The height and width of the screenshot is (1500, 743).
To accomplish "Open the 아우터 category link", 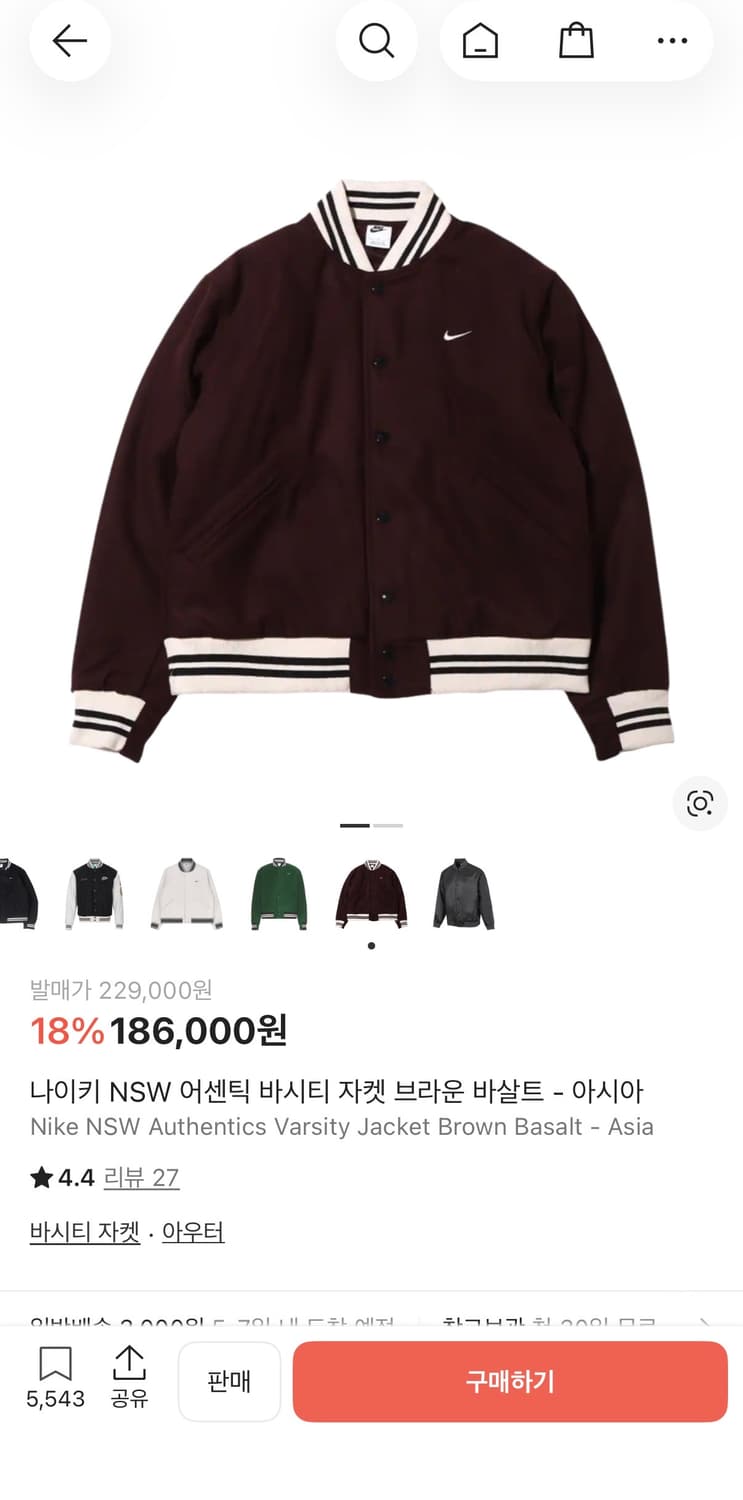I will tap(193, 1232).
